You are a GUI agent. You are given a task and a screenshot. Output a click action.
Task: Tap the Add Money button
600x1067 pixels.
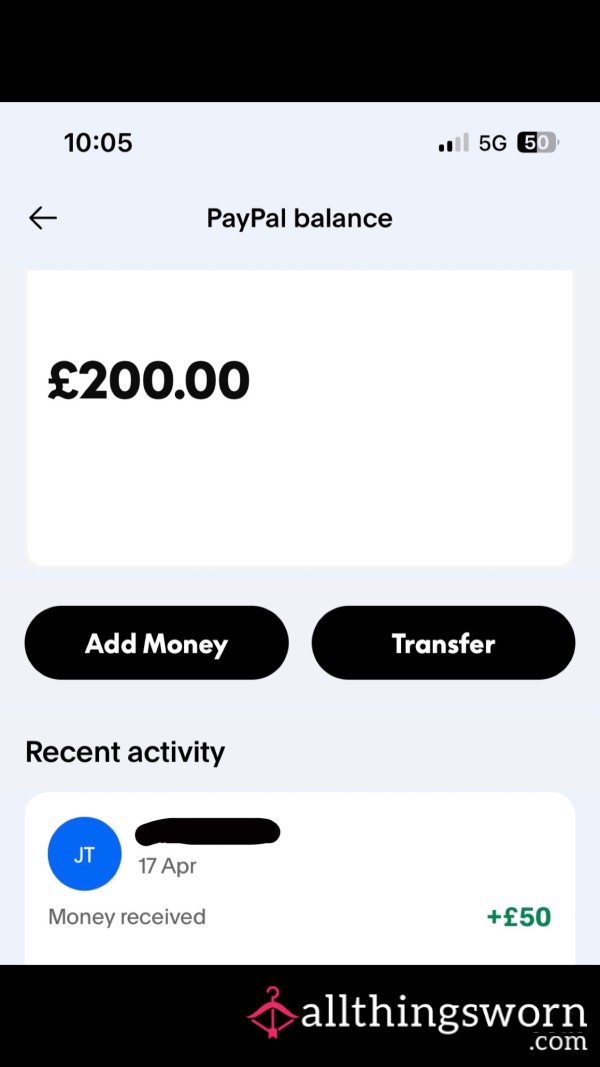156,643
